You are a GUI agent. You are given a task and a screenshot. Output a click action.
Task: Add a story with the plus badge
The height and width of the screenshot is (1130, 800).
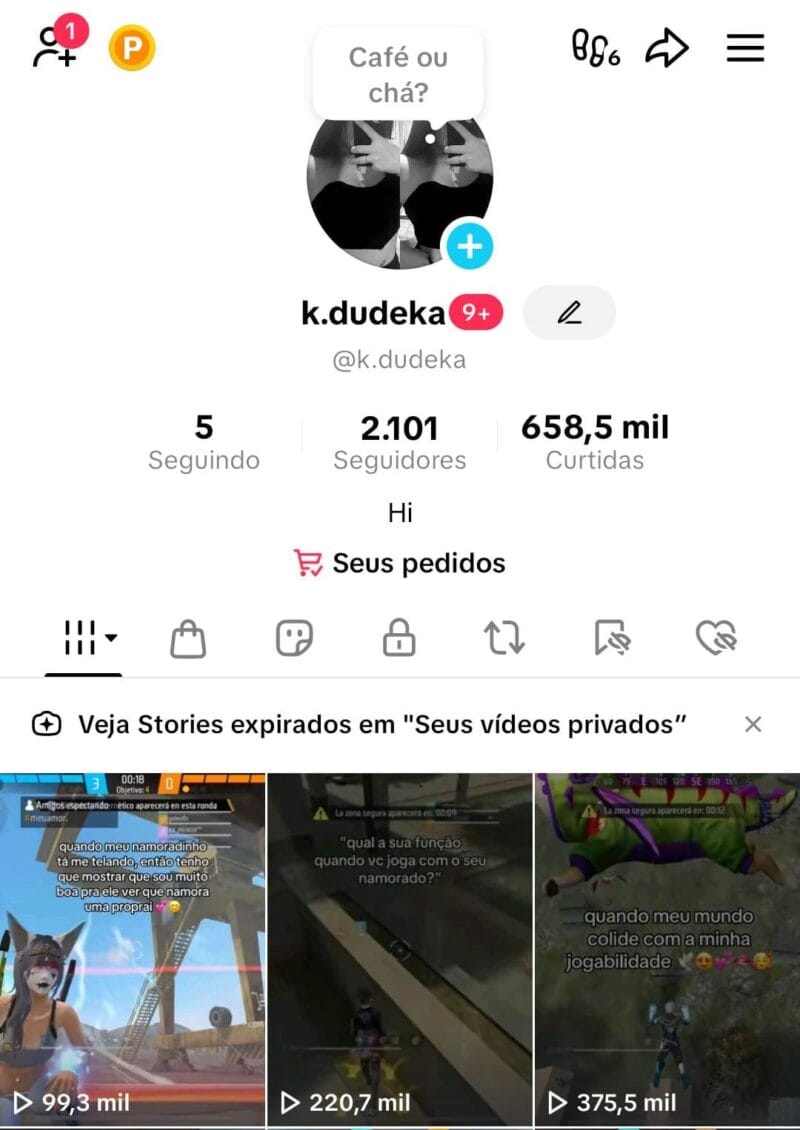[x=469, y=246]
